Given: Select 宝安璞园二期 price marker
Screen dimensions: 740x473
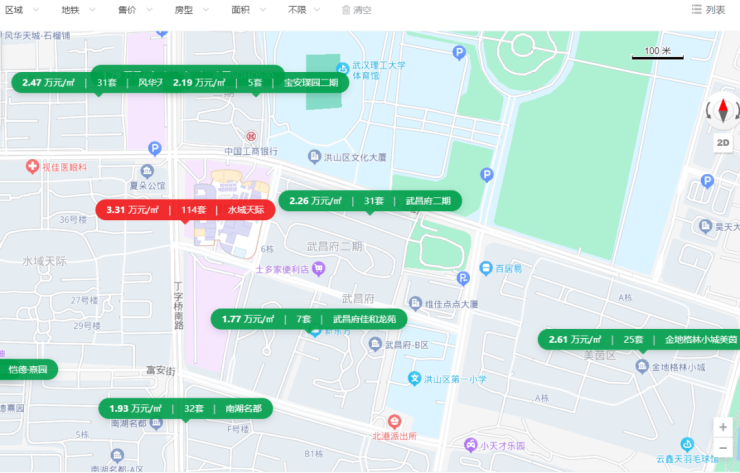Looking at the screenshot, I should tap(257, 82).
